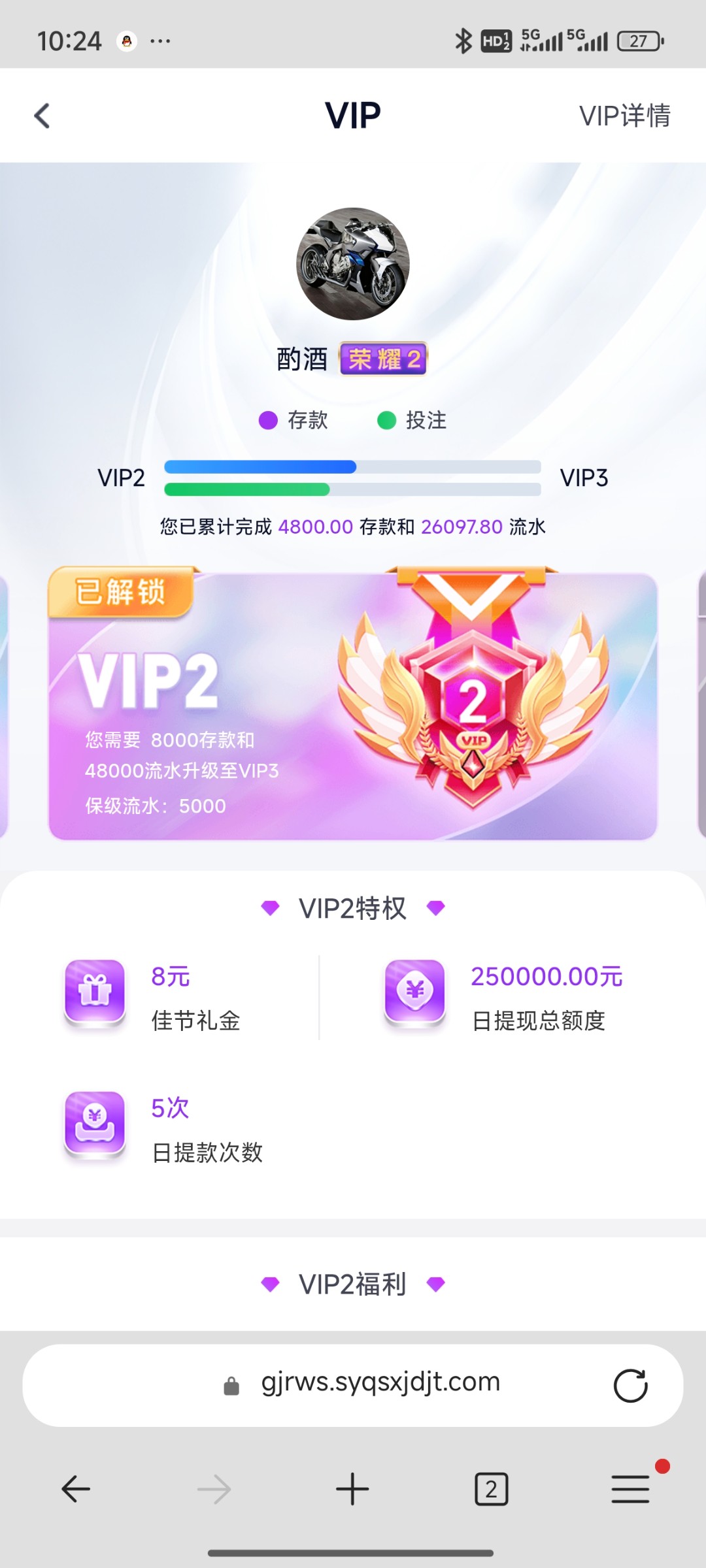
Task: Open VIP详情 details link
Action: pos(624,116)
